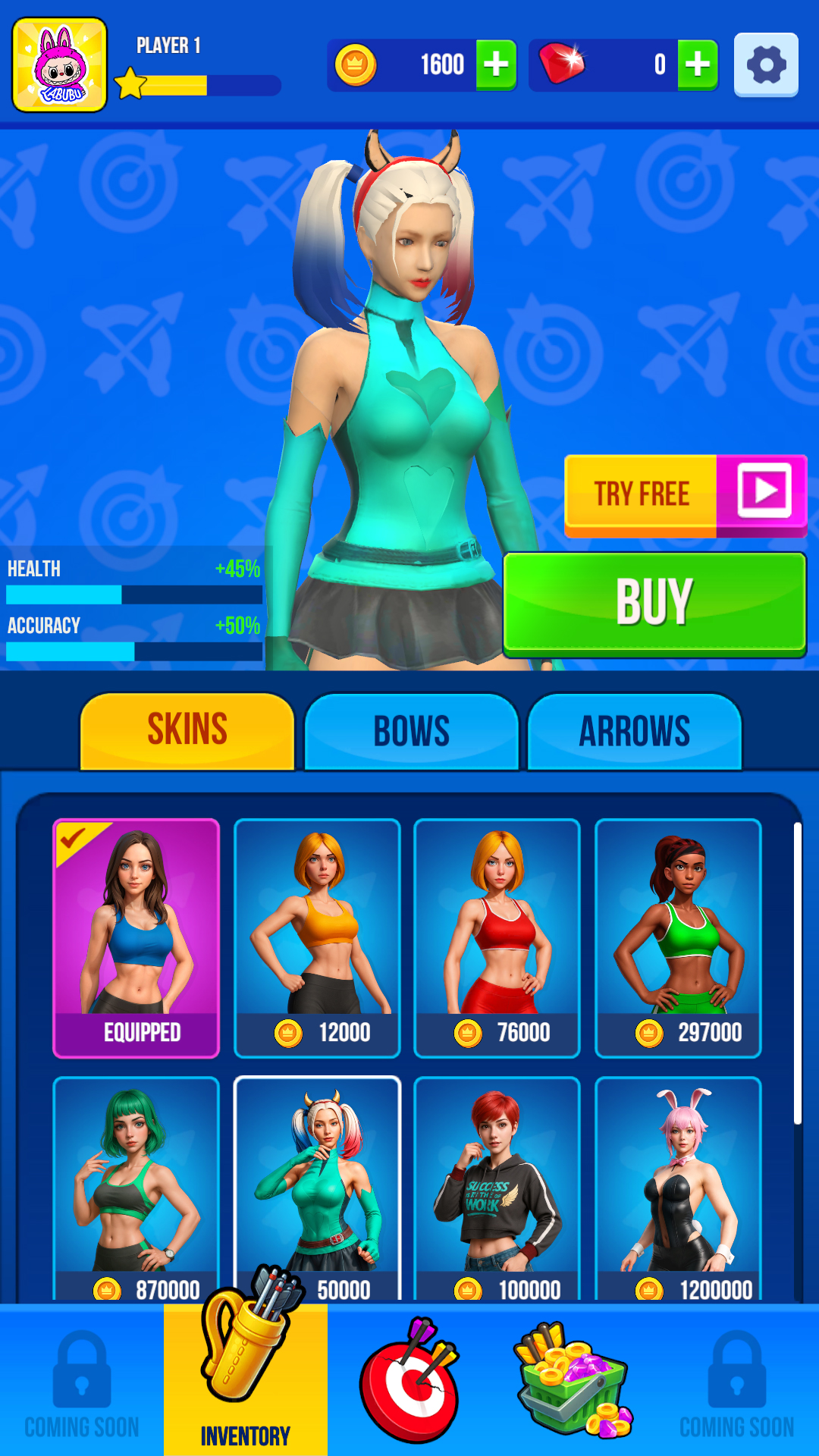Open the settings gear
Viewport: 819px width, 1456px height.
766,65
